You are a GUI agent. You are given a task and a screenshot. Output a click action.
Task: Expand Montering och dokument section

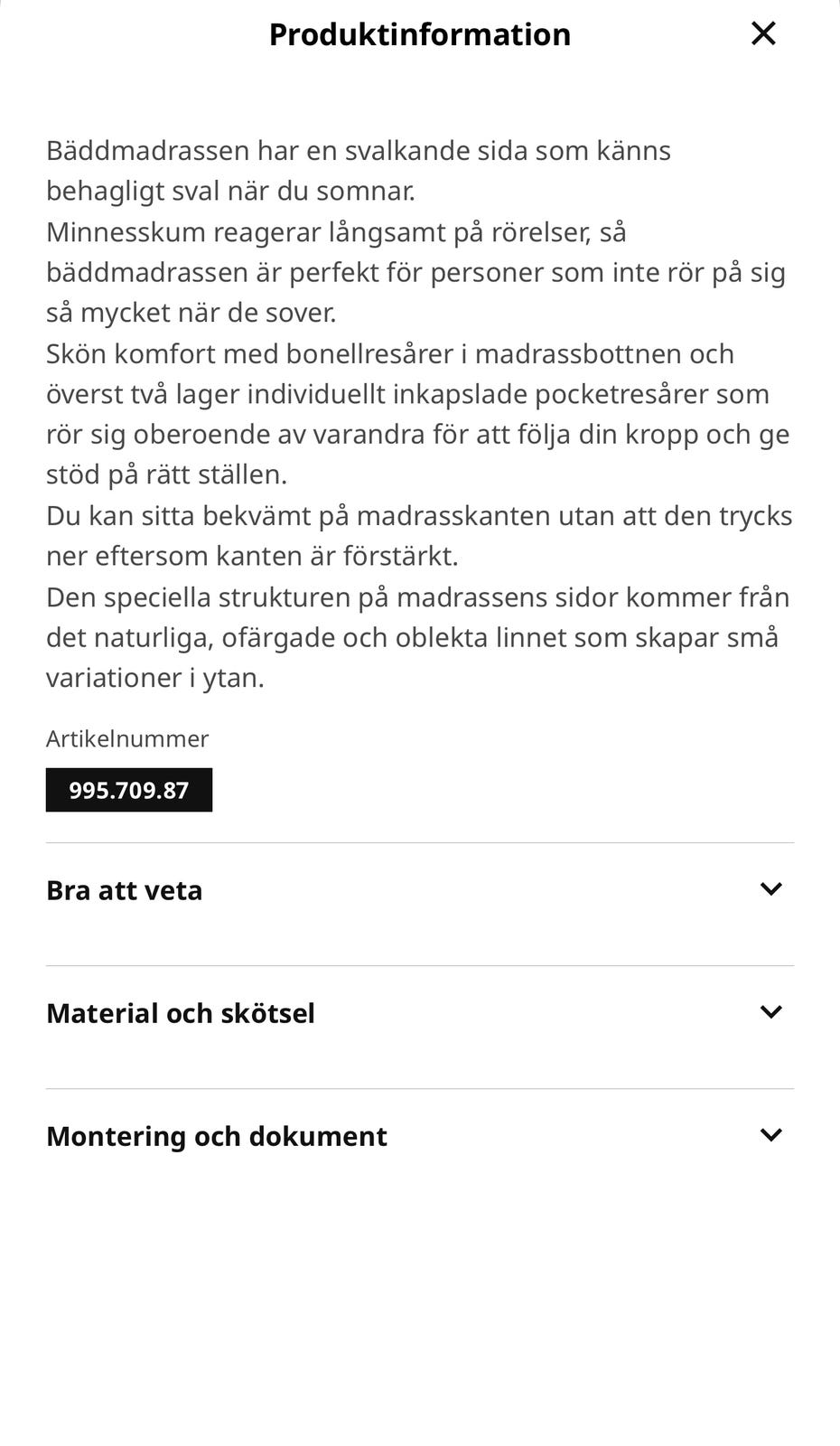pos(420,1136)
